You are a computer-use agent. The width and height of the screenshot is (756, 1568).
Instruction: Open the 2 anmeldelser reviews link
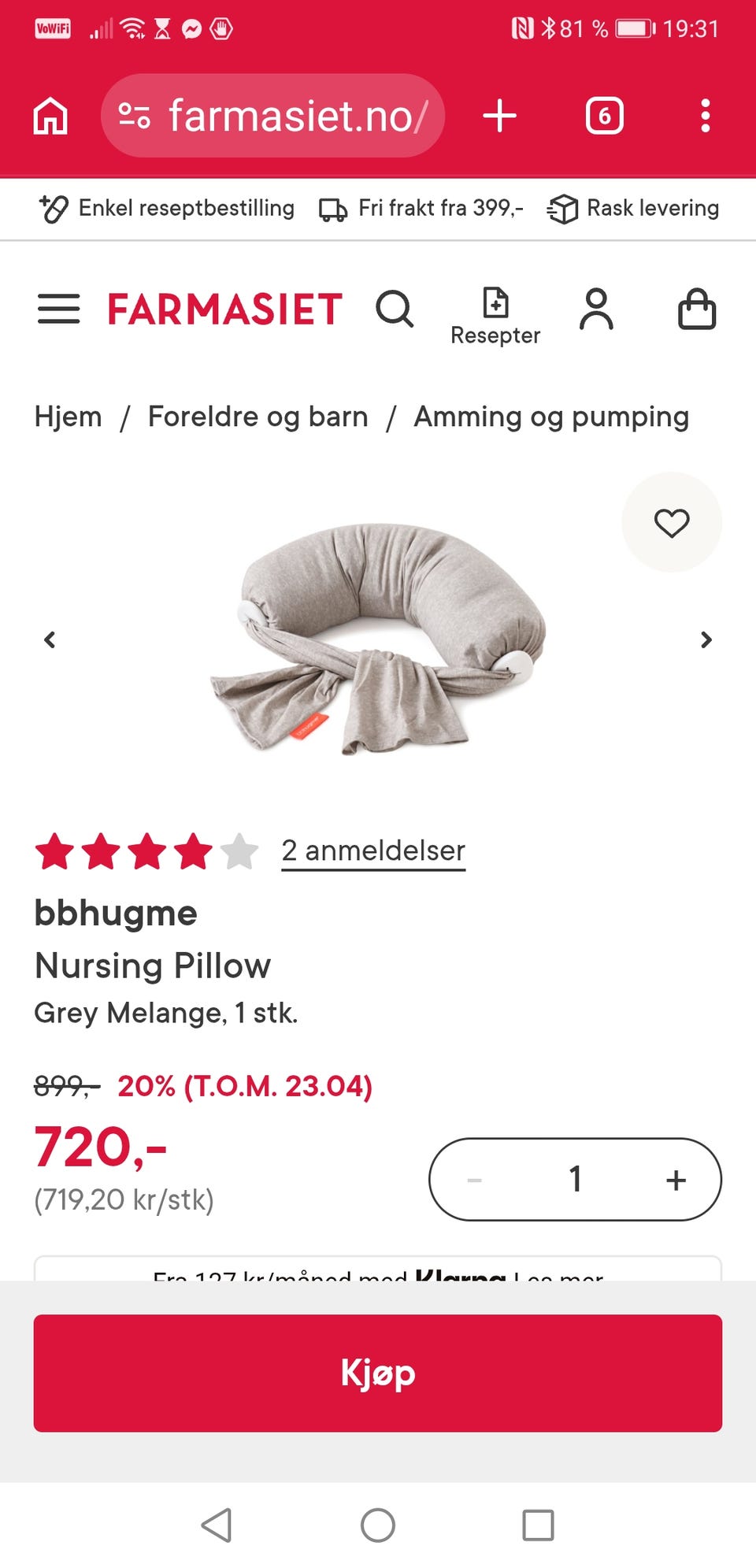click(x=373, y=851)
